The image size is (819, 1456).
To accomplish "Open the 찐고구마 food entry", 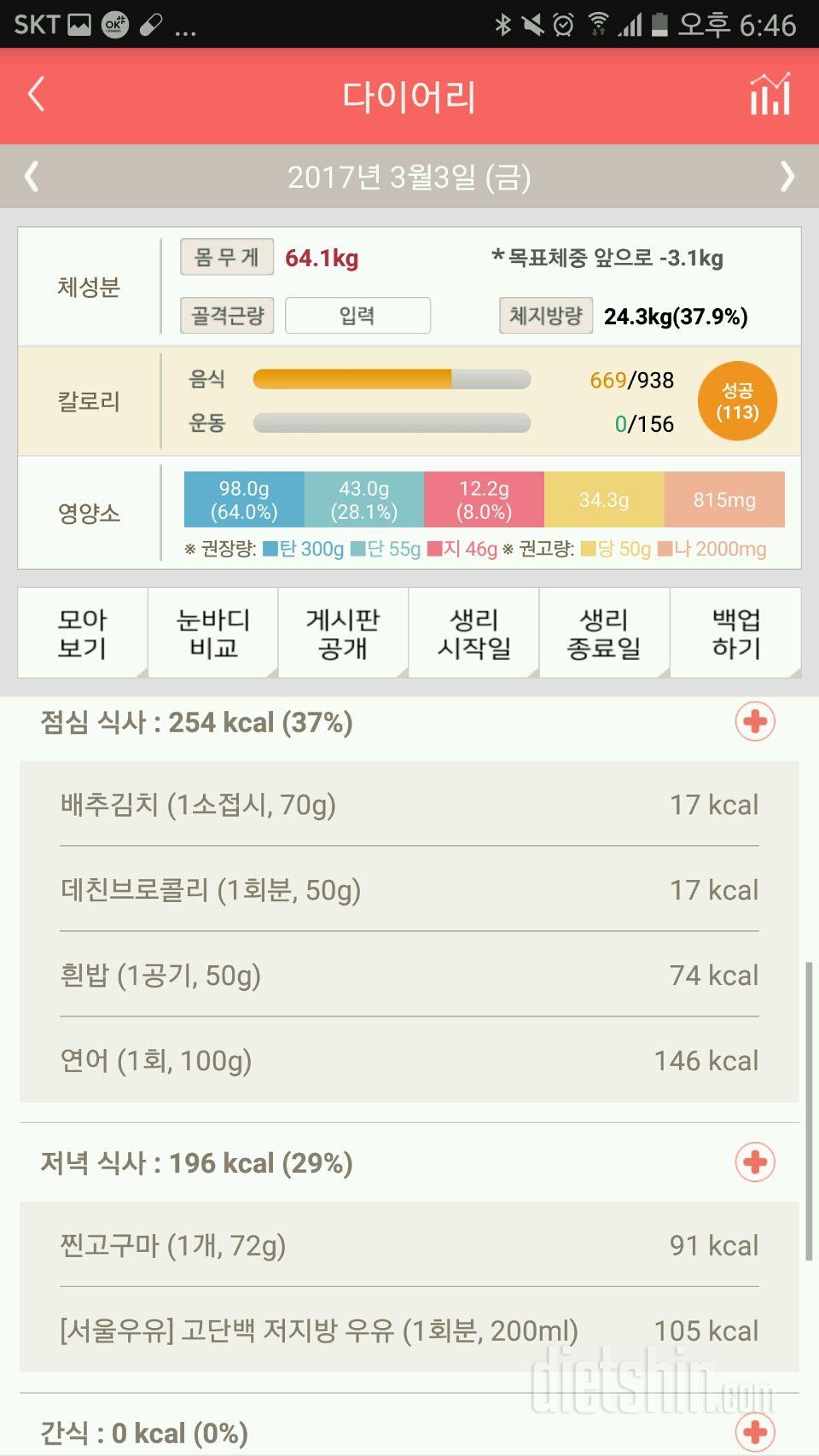I will [409, 1245].
